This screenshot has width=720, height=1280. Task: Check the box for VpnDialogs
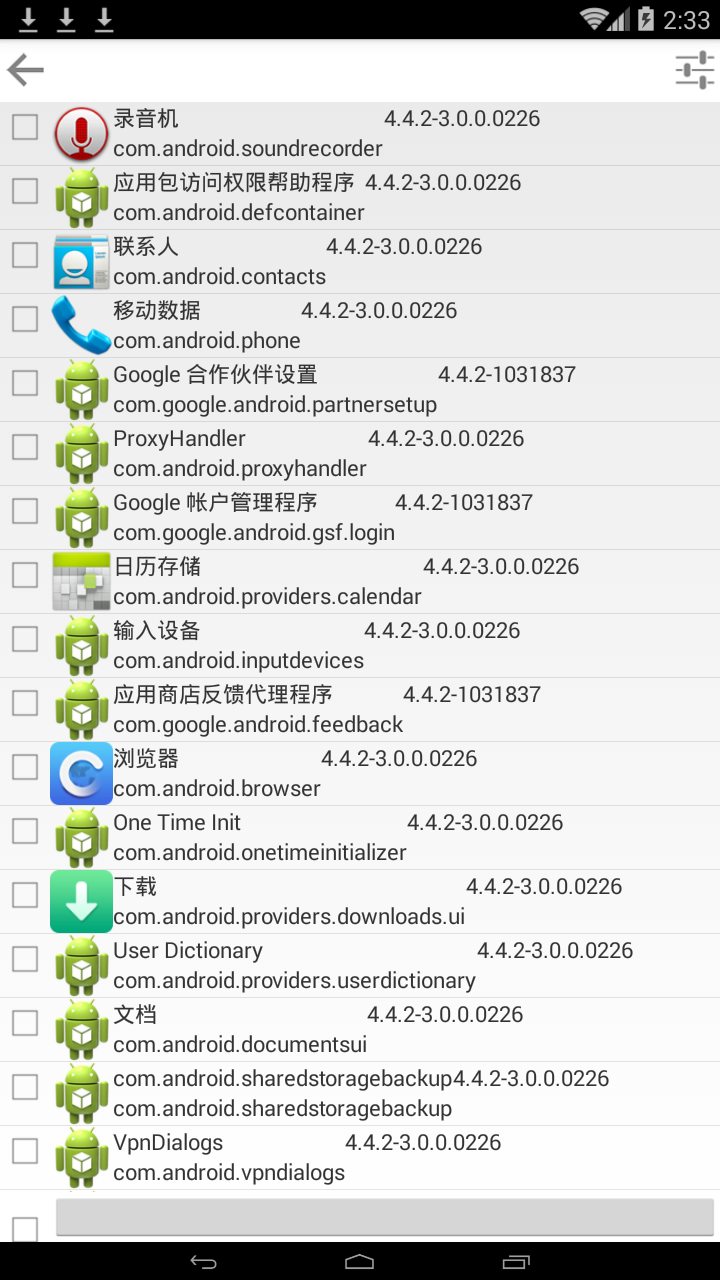25,1151
